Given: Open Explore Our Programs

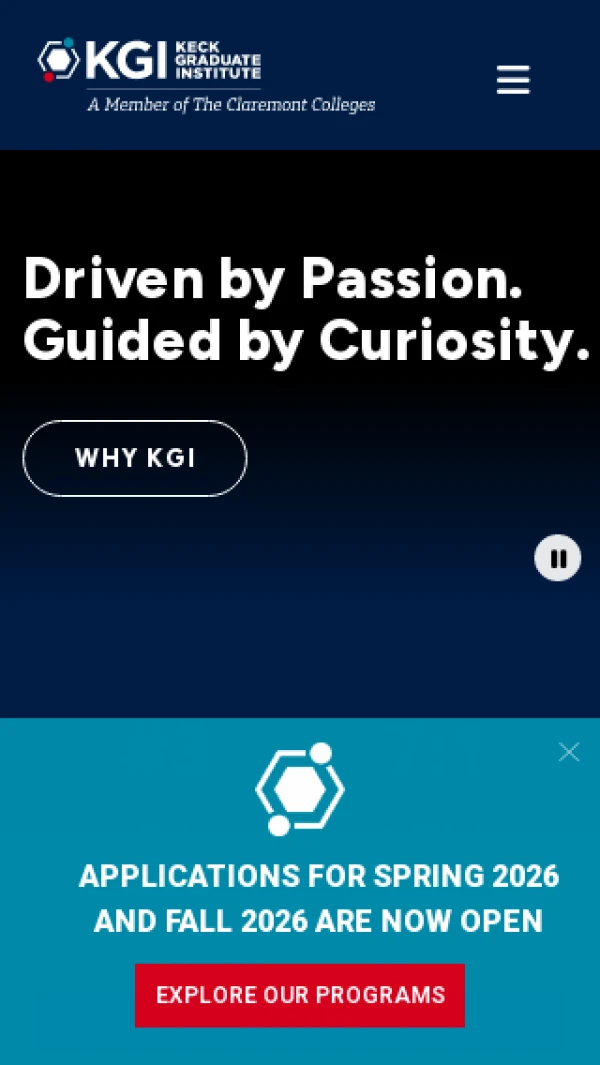Looking at the screenshot, I should pyautogui.click(x=300, y=995).
